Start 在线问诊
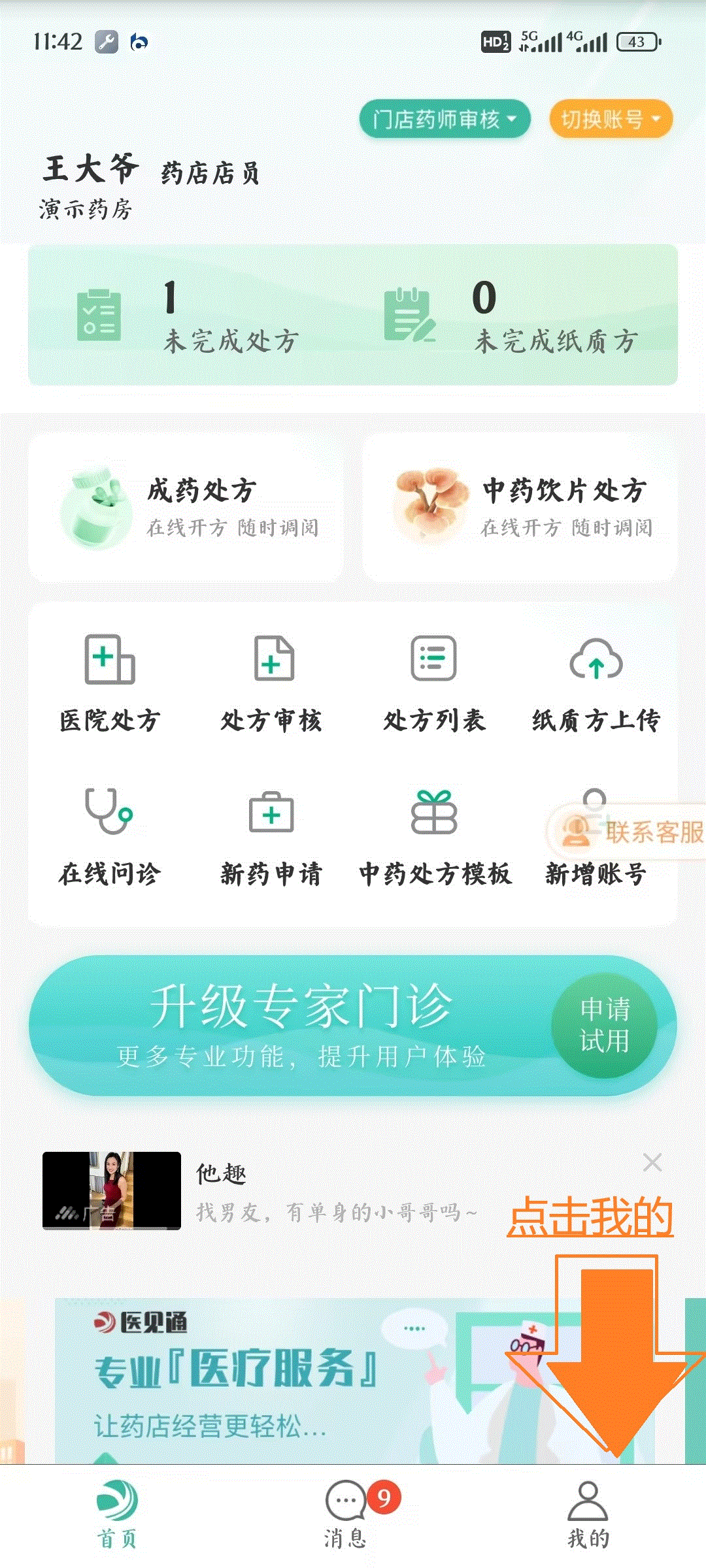Screen dimensions: 706x1568 click(x=110, y=837)
